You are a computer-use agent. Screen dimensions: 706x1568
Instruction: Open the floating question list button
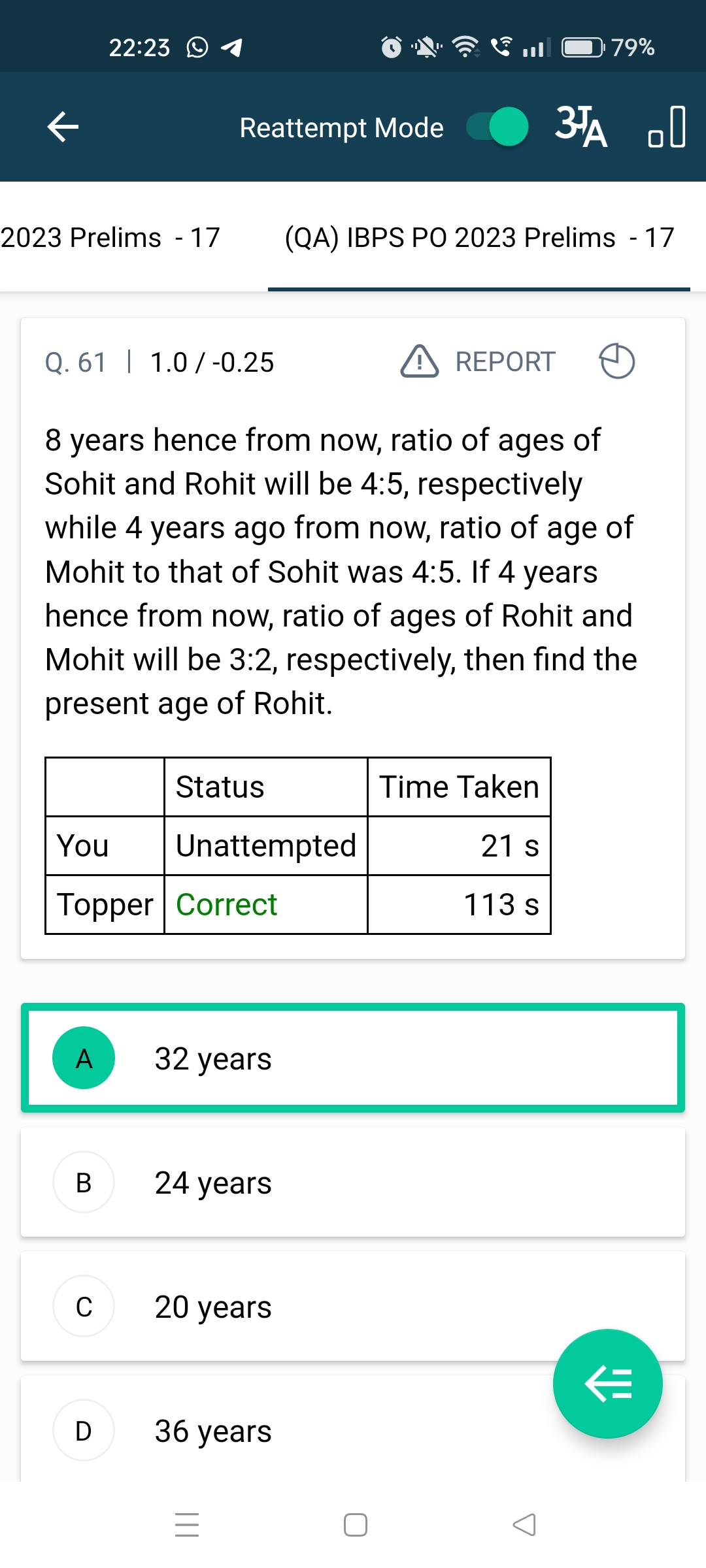608,1384
